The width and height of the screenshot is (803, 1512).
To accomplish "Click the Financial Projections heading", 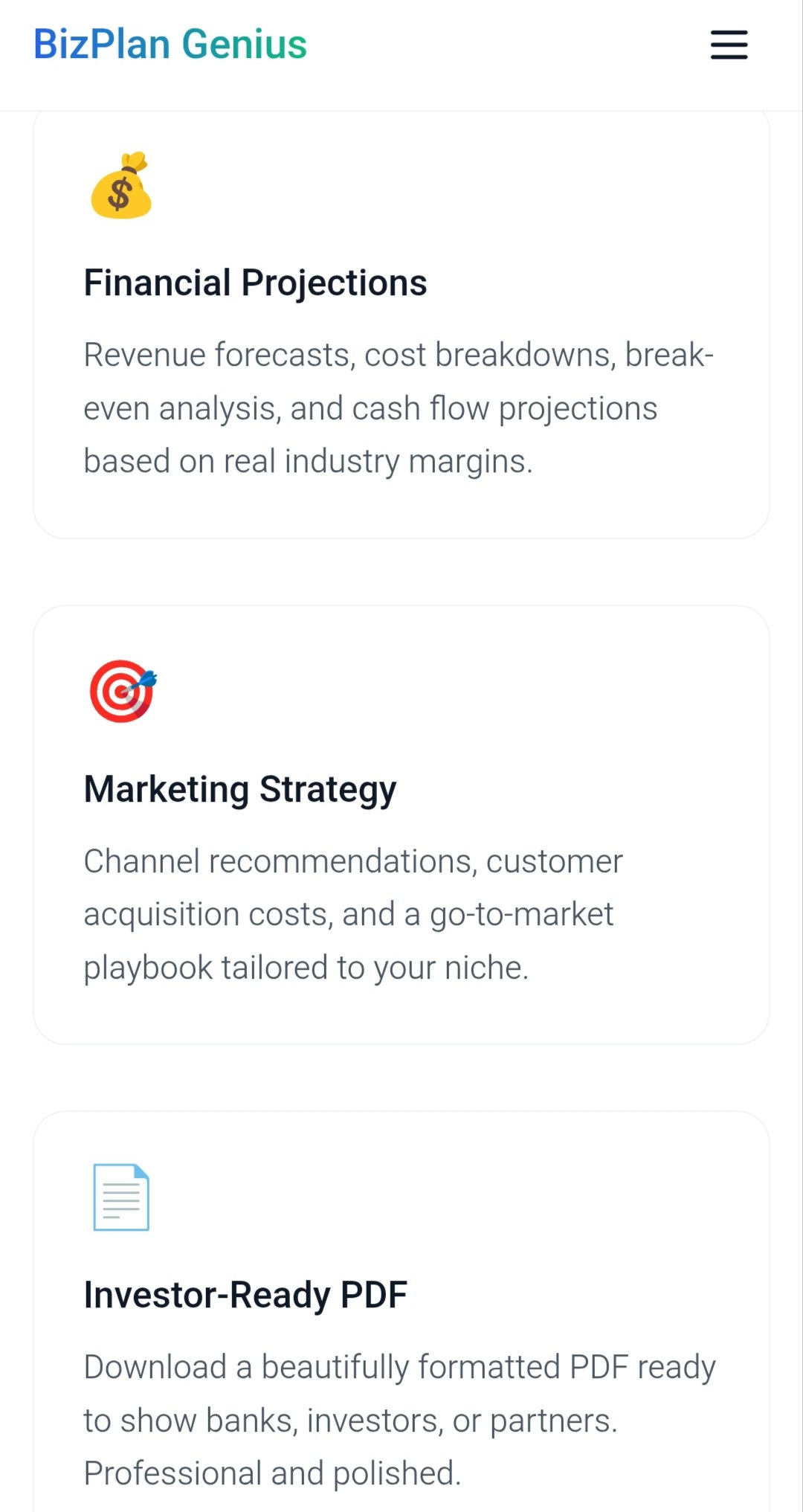I will [256, 283].
